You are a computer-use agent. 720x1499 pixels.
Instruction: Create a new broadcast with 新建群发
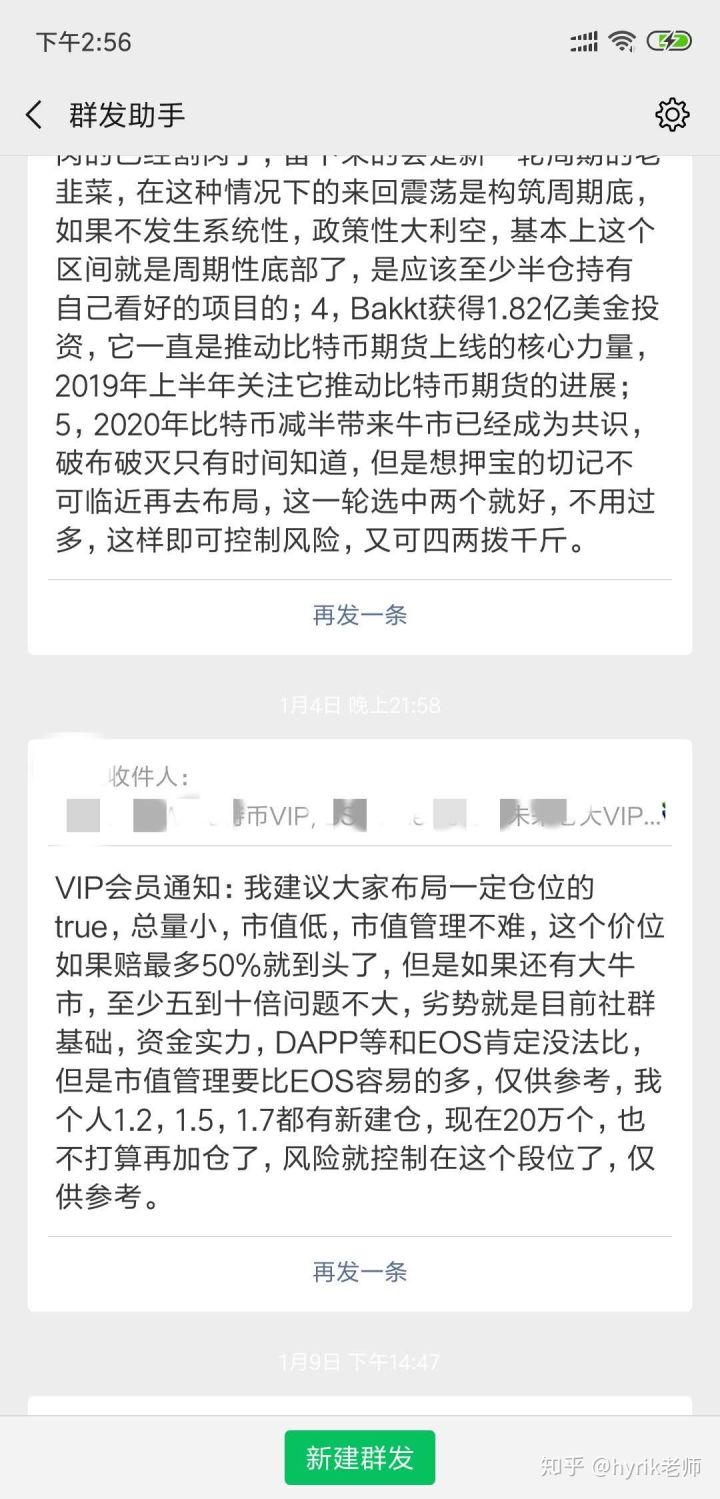(360, 1458)
